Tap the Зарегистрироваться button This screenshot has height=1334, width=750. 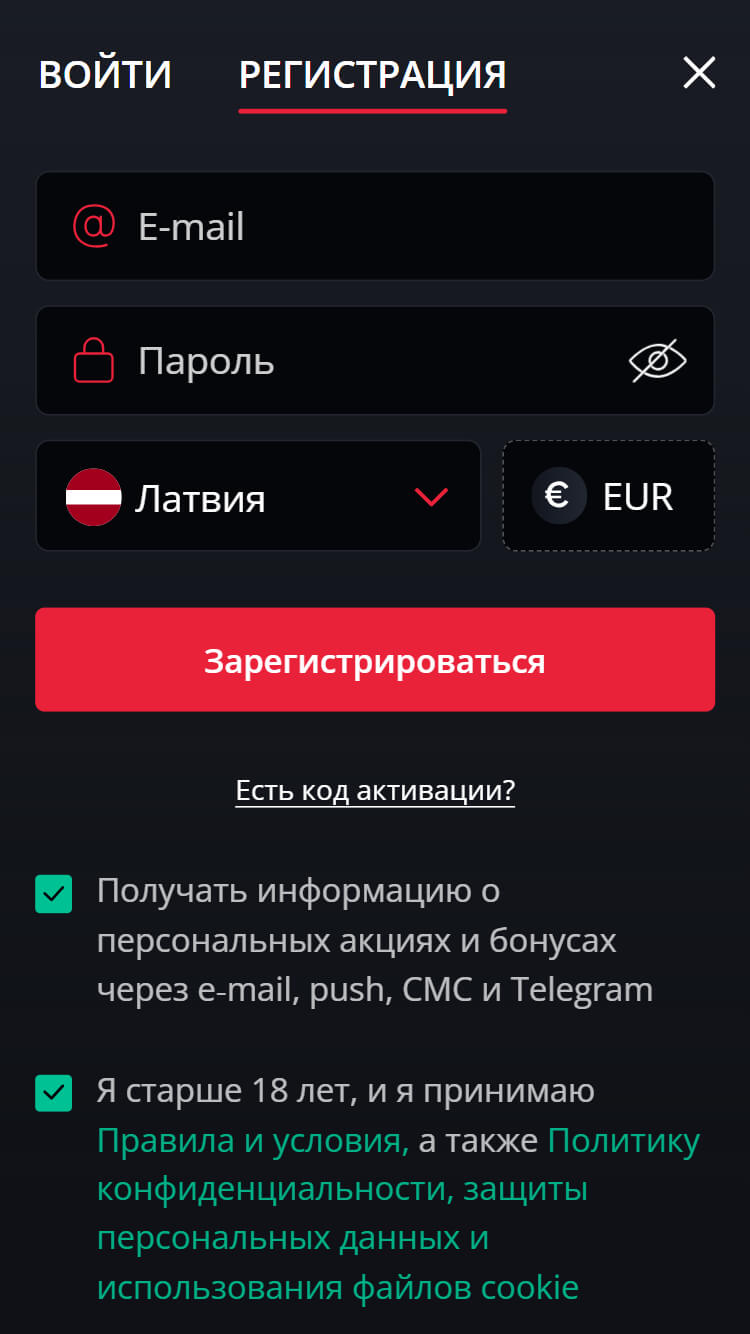pos(375,660)
